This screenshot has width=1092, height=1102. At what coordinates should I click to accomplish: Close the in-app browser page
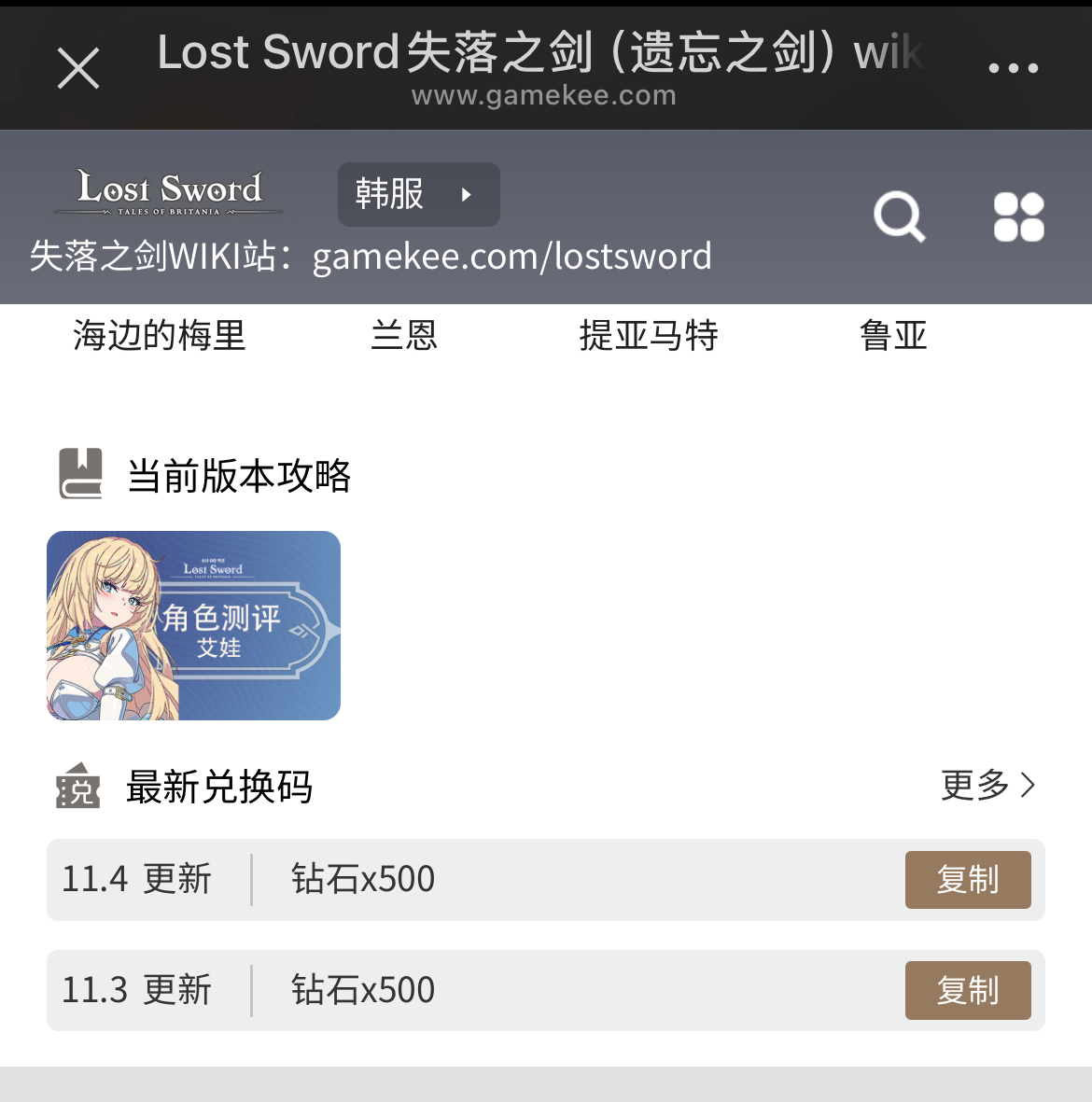pos(78,68)
